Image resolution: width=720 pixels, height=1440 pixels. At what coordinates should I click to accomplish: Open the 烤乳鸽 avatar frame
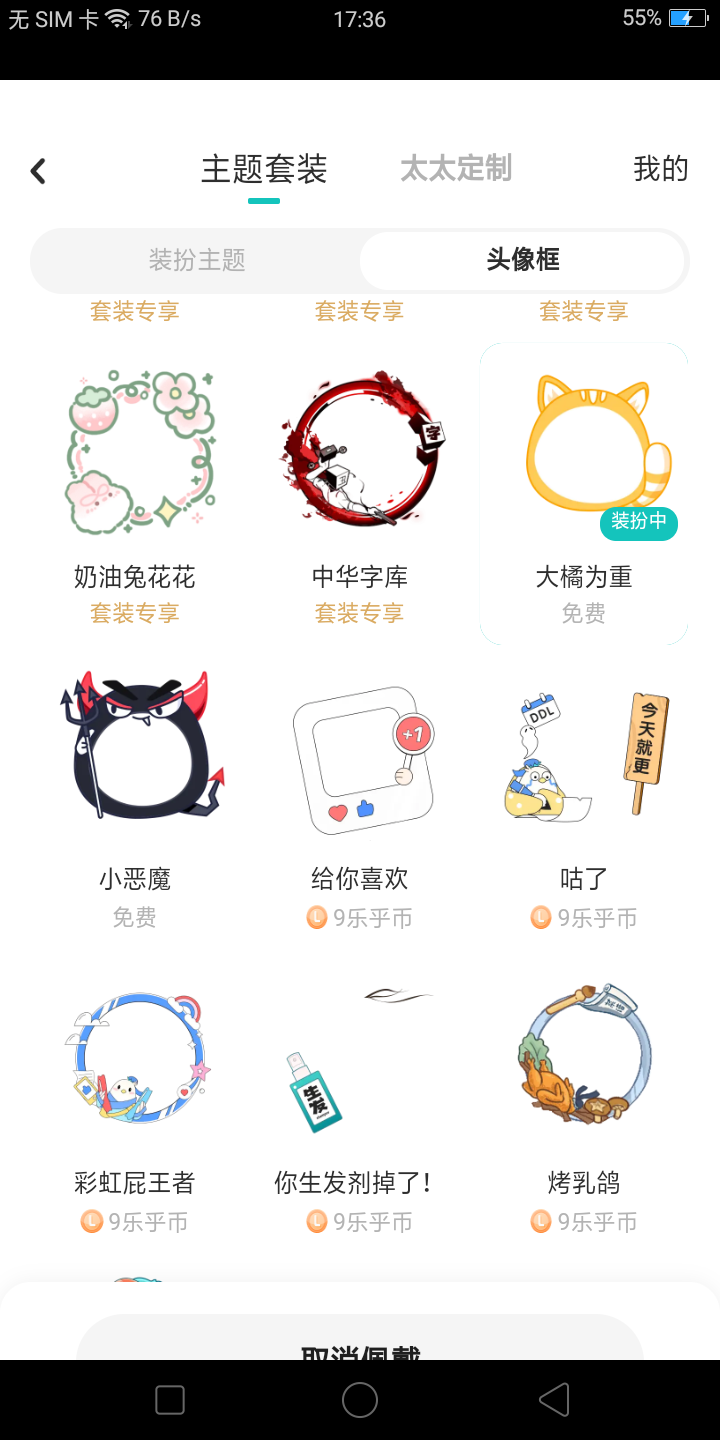pos(584,1056)
